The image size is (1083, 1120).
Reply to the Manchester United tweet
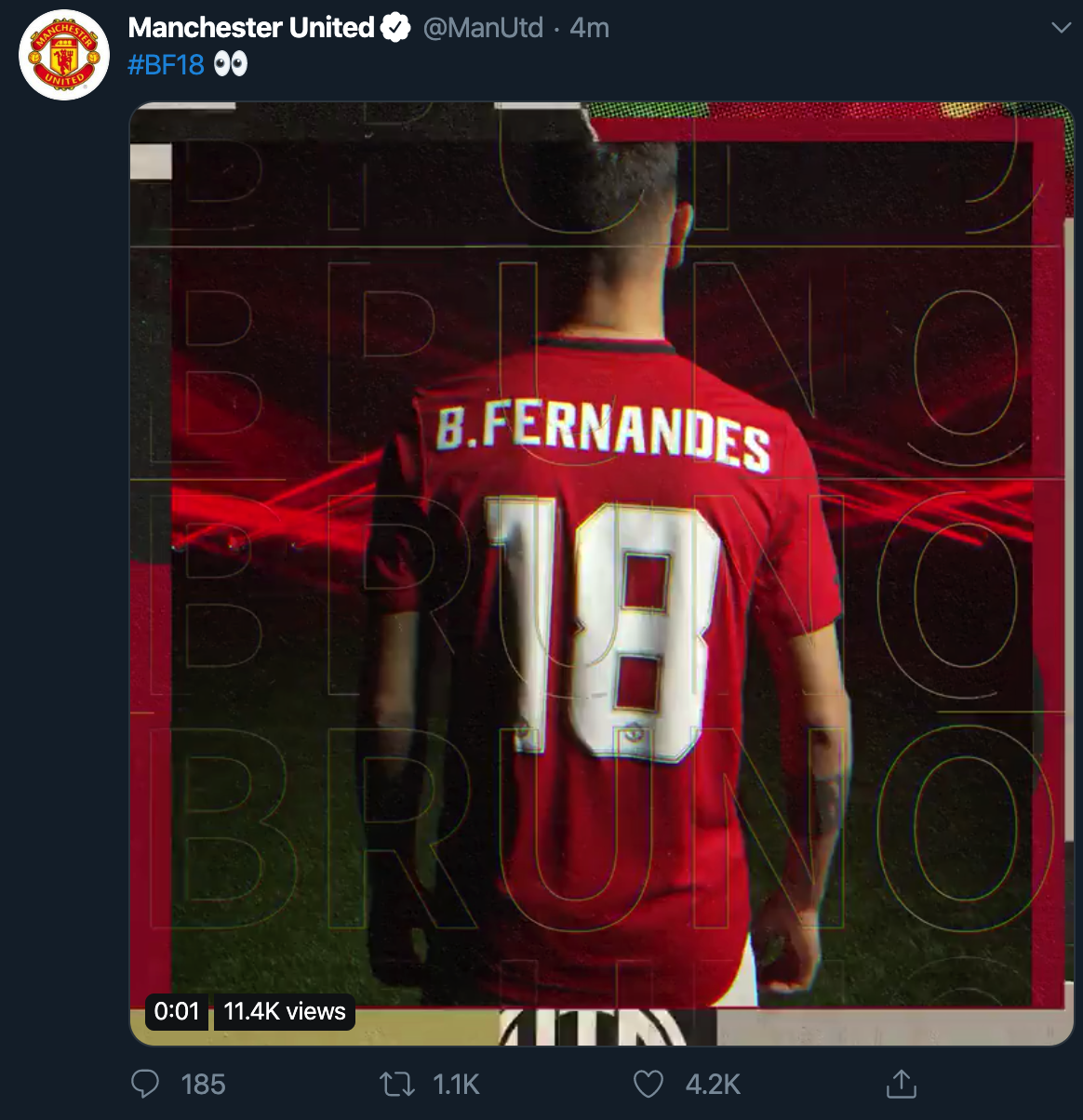point(145,1084)
